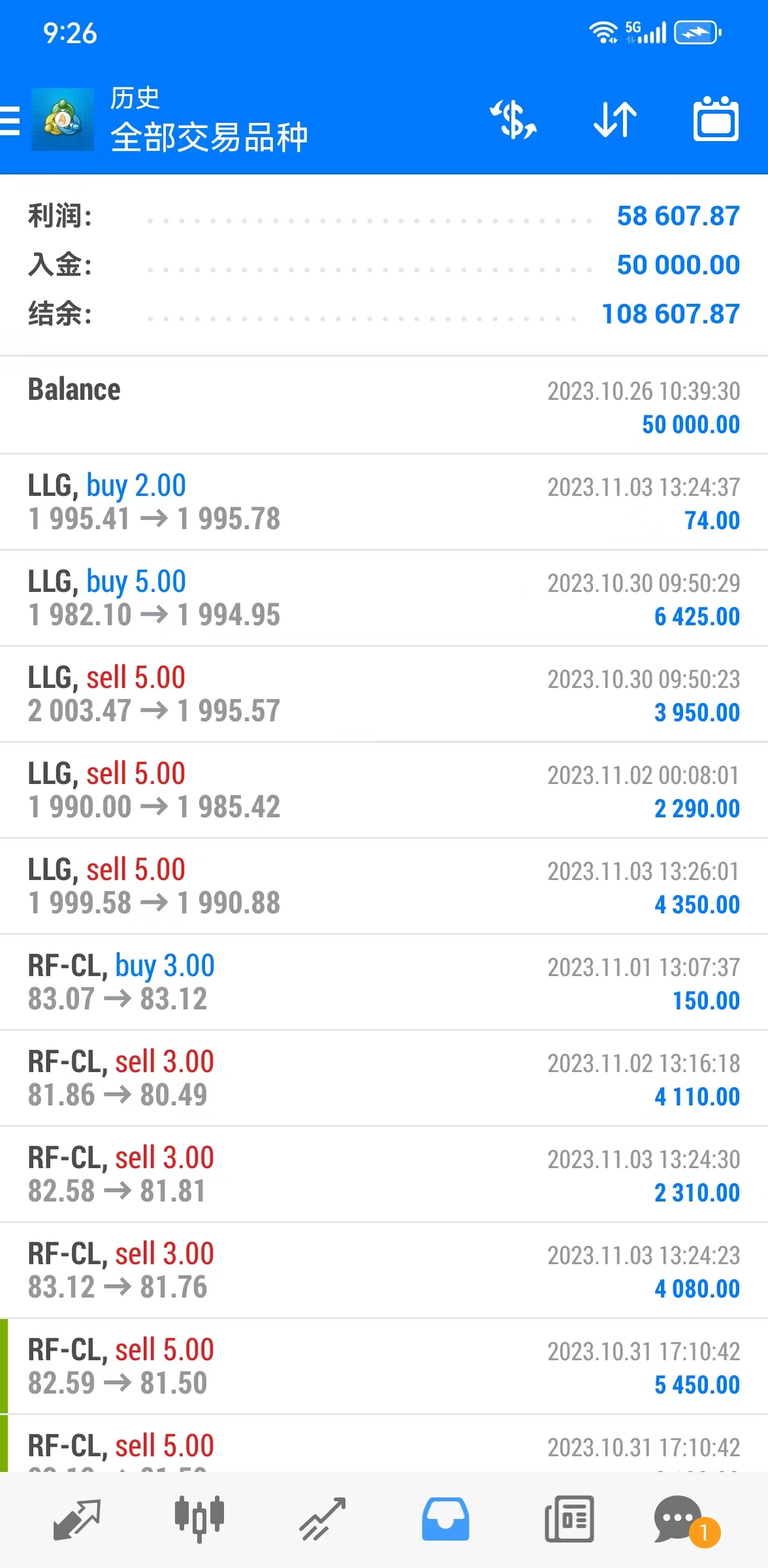Screen dimensions: 768x1568
Task: Expand the RF-CL buy 3.00 trade
Action: pyautogui.click(x=384, y=982)
